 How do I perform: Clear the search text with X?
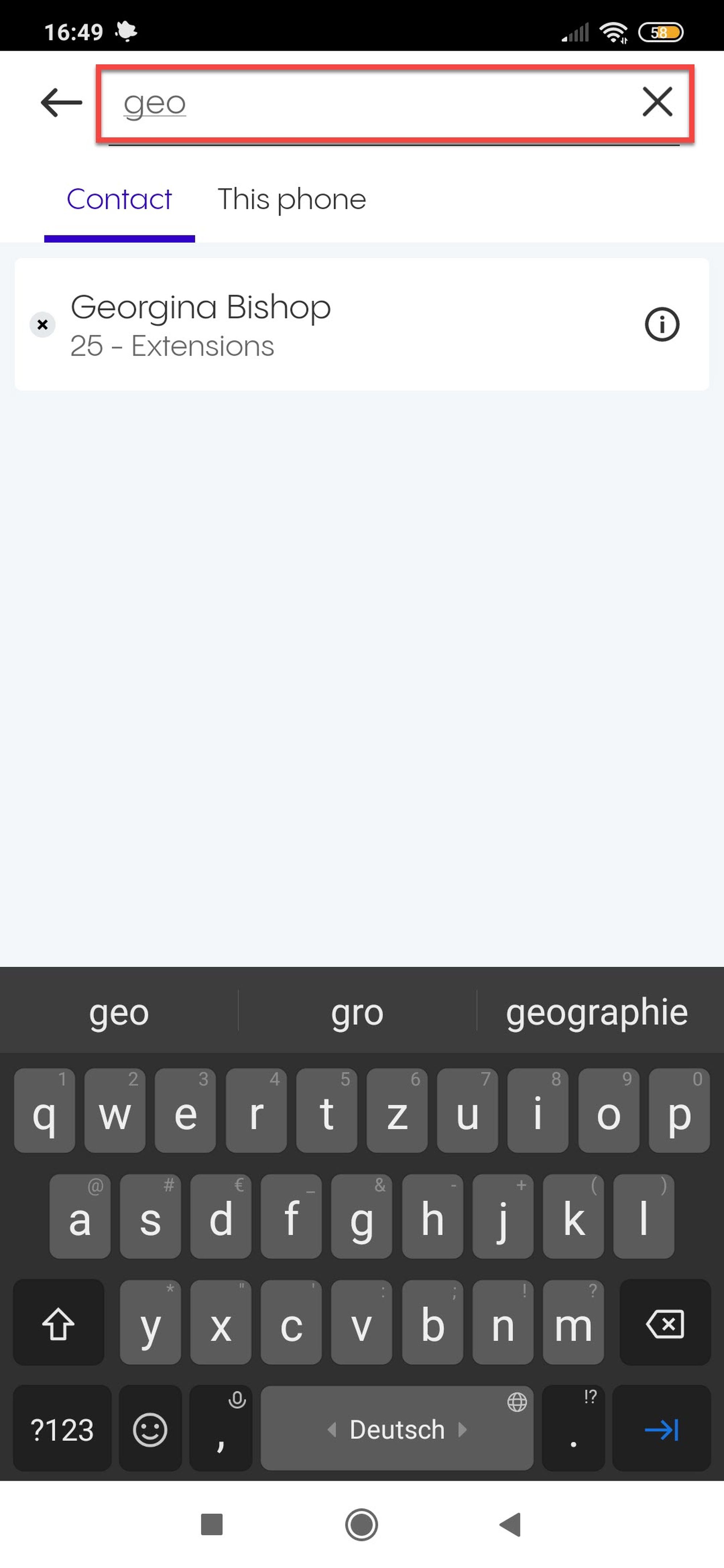[x=657, y=102]
